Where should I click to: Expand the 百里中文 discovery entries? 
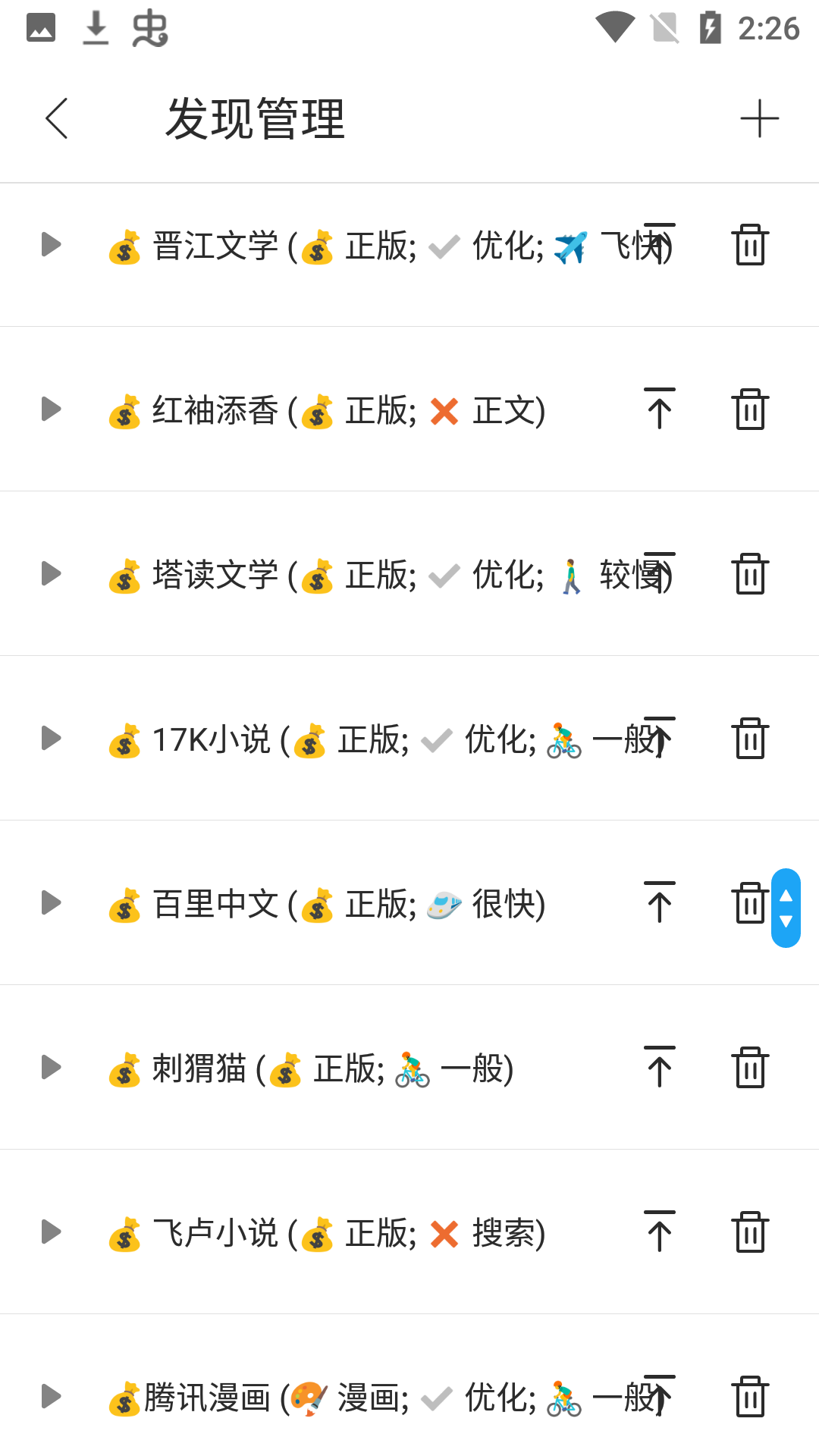pos(51,902)
